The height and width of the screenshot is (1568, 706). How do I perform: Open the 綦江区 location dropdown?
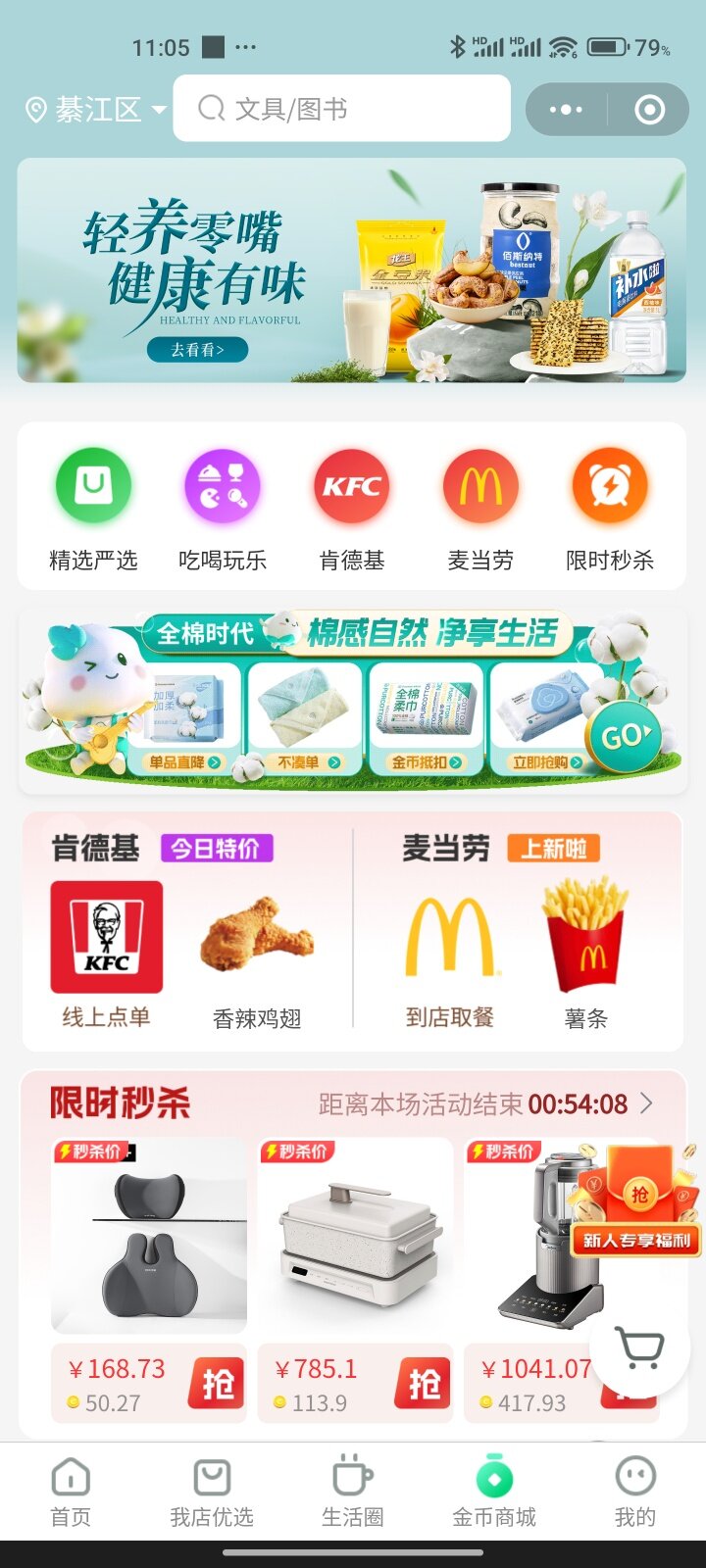pos(95,110)
